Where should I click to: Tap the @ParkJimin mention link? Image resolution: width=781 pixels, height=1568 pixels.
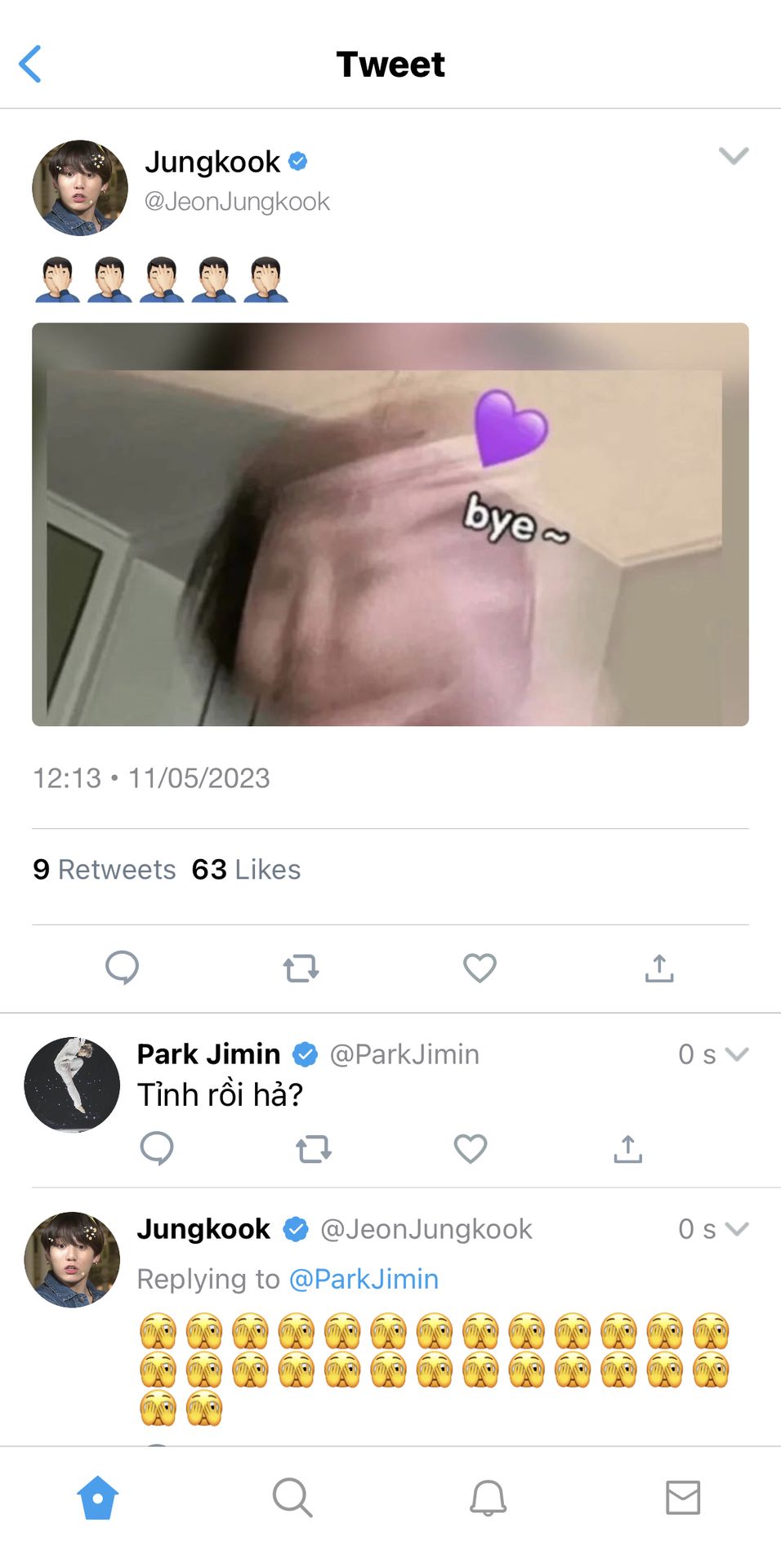pyautogui.click(x=364, y=1279)
